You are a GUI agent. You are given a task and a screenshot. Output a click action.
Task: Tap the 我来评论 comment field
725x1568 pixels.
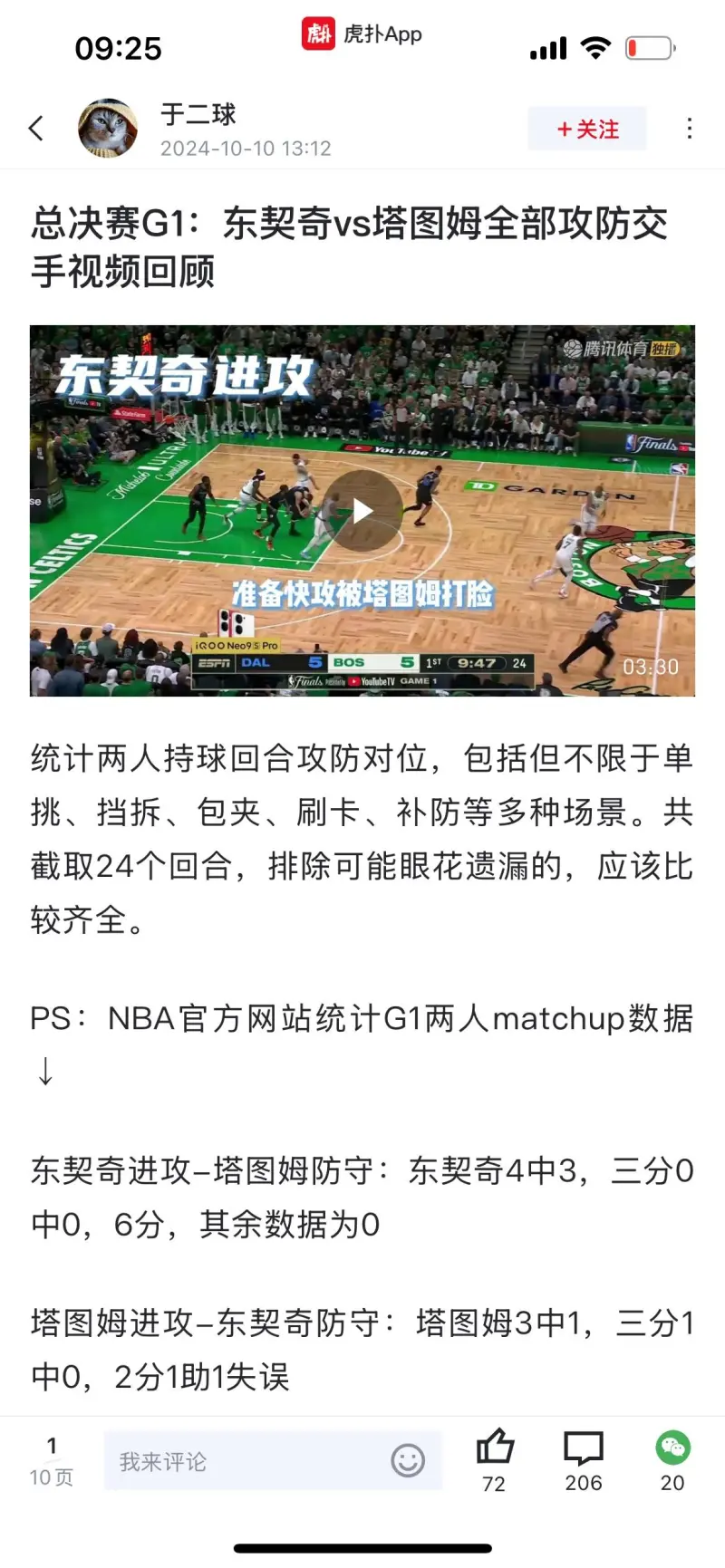point(245,1461)
